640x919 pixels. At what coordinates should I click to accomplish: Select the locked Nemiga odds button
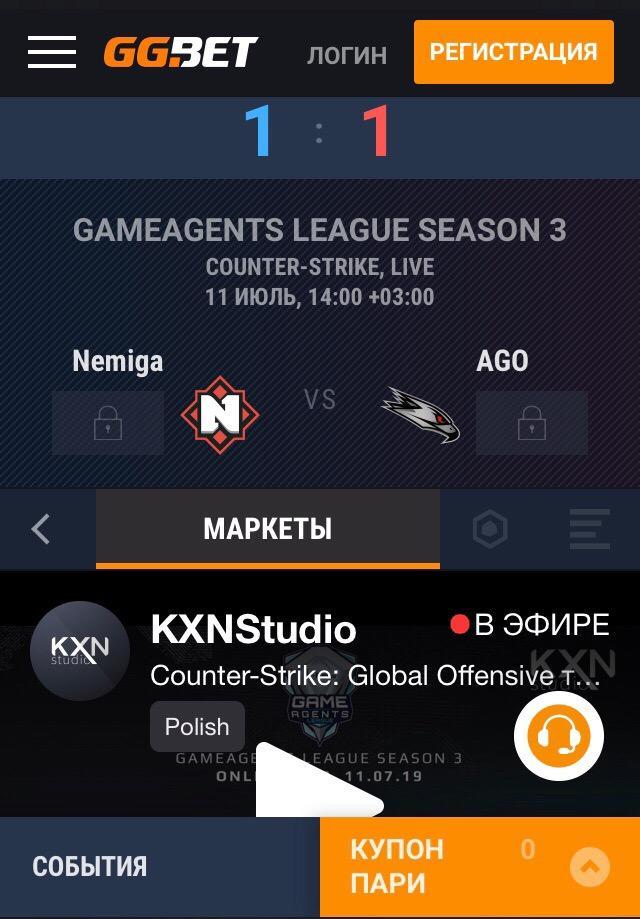[x=107, y=423]
